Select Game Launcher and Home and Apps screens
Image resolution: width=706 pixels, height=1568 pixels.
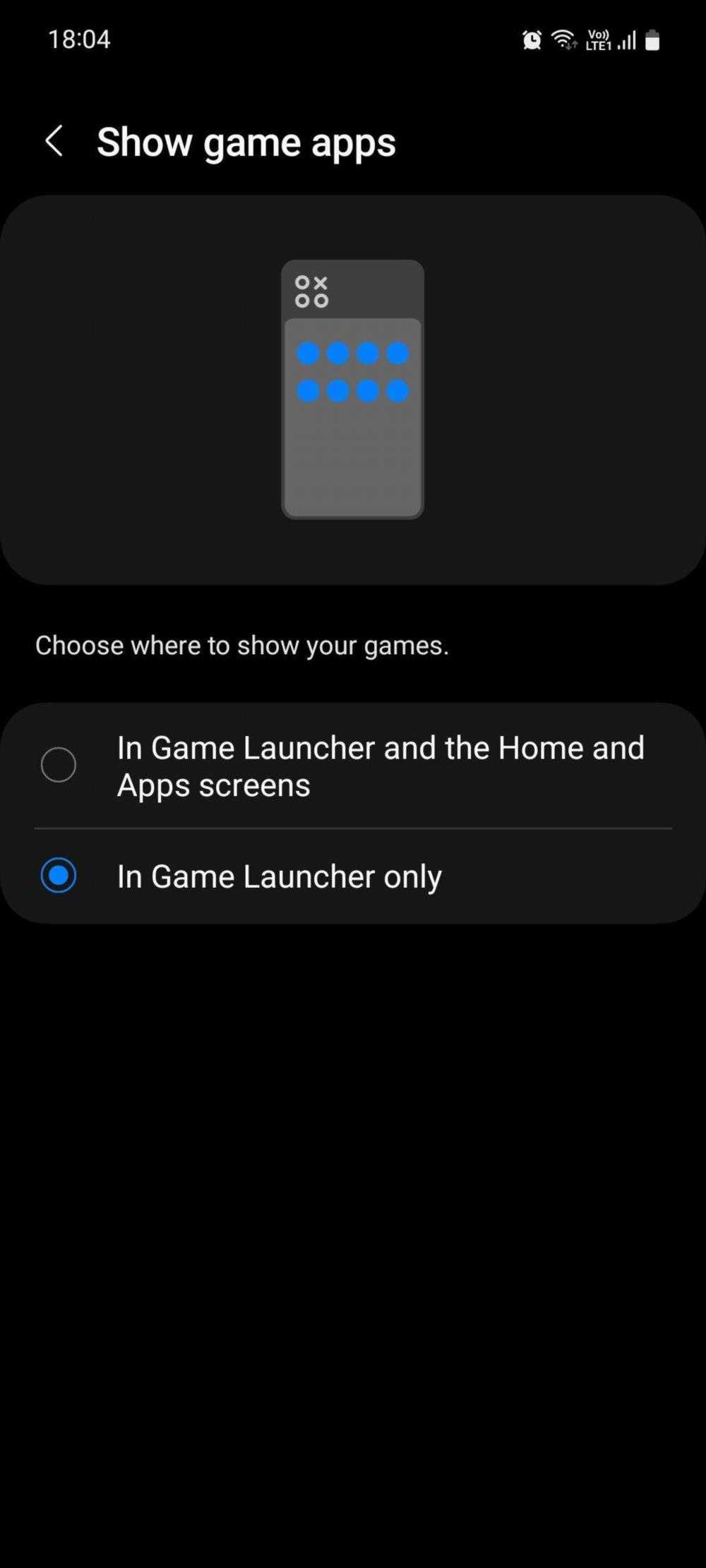coord(59,765)
